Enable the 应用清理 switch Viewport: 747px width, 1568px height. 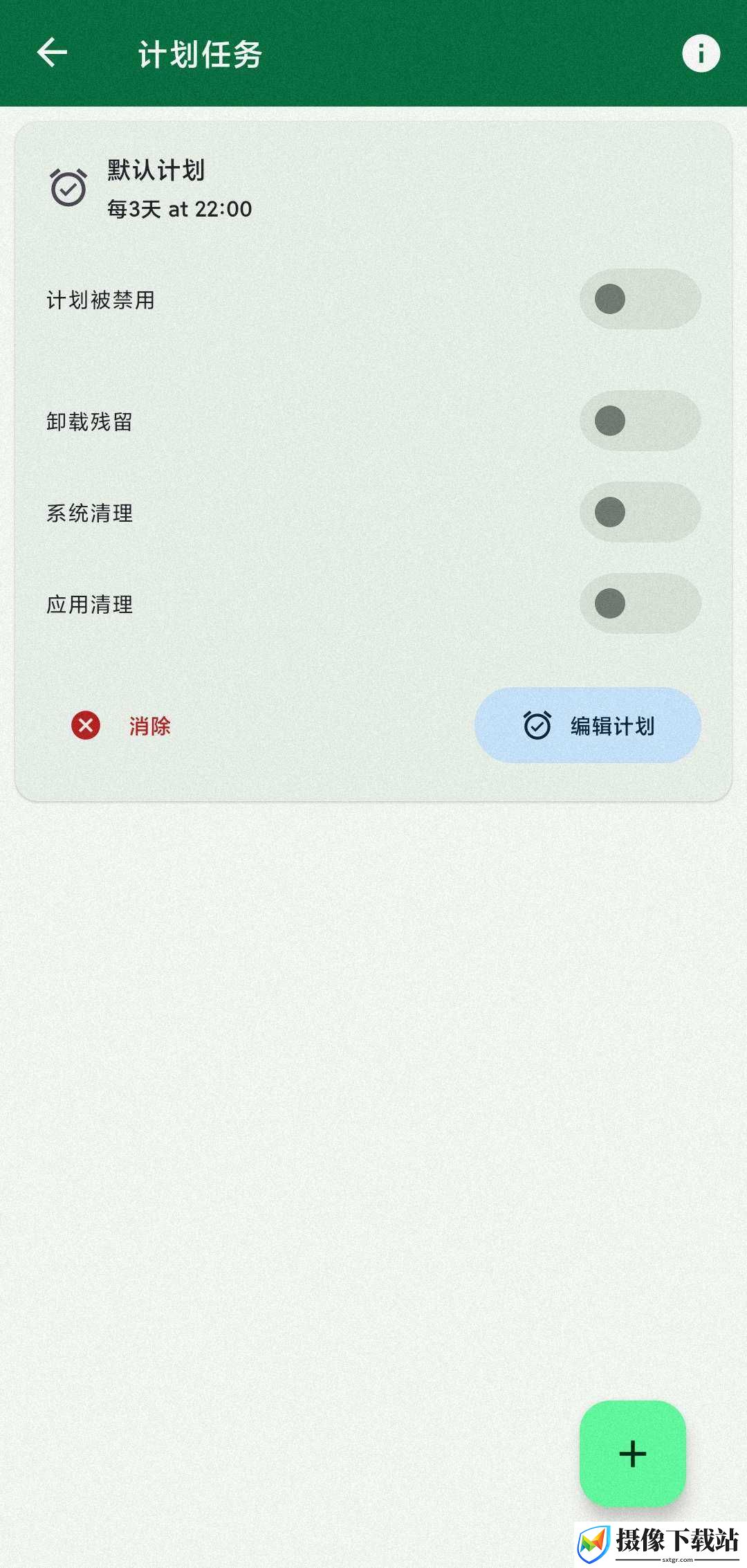click(x=640, y=603)
